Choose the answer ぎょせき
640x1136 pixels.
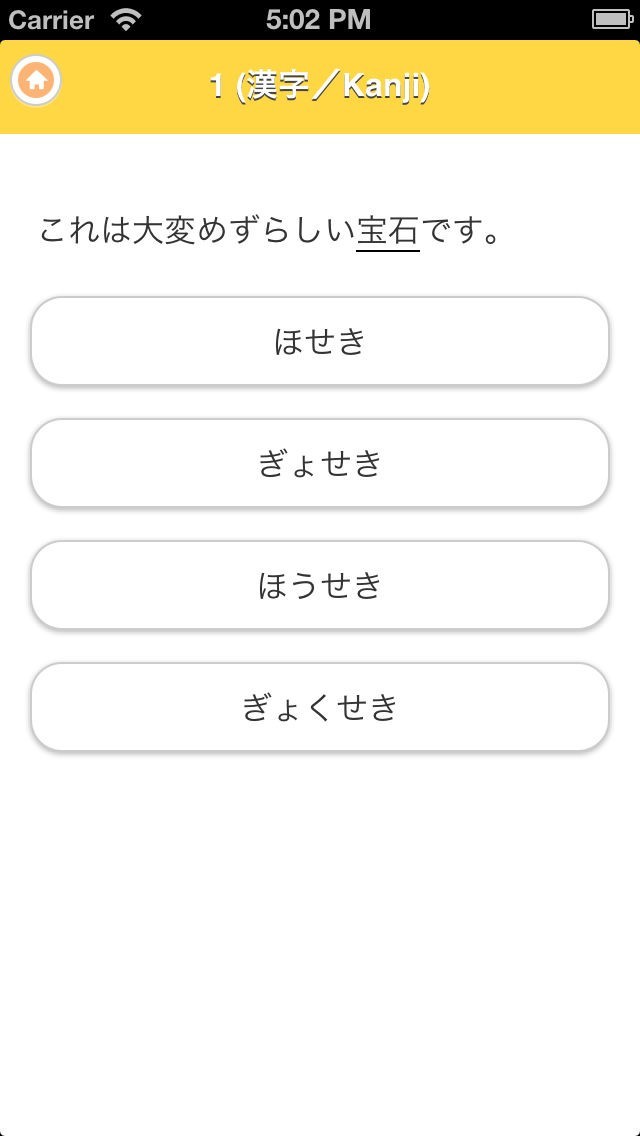click(x=320, y=463)
